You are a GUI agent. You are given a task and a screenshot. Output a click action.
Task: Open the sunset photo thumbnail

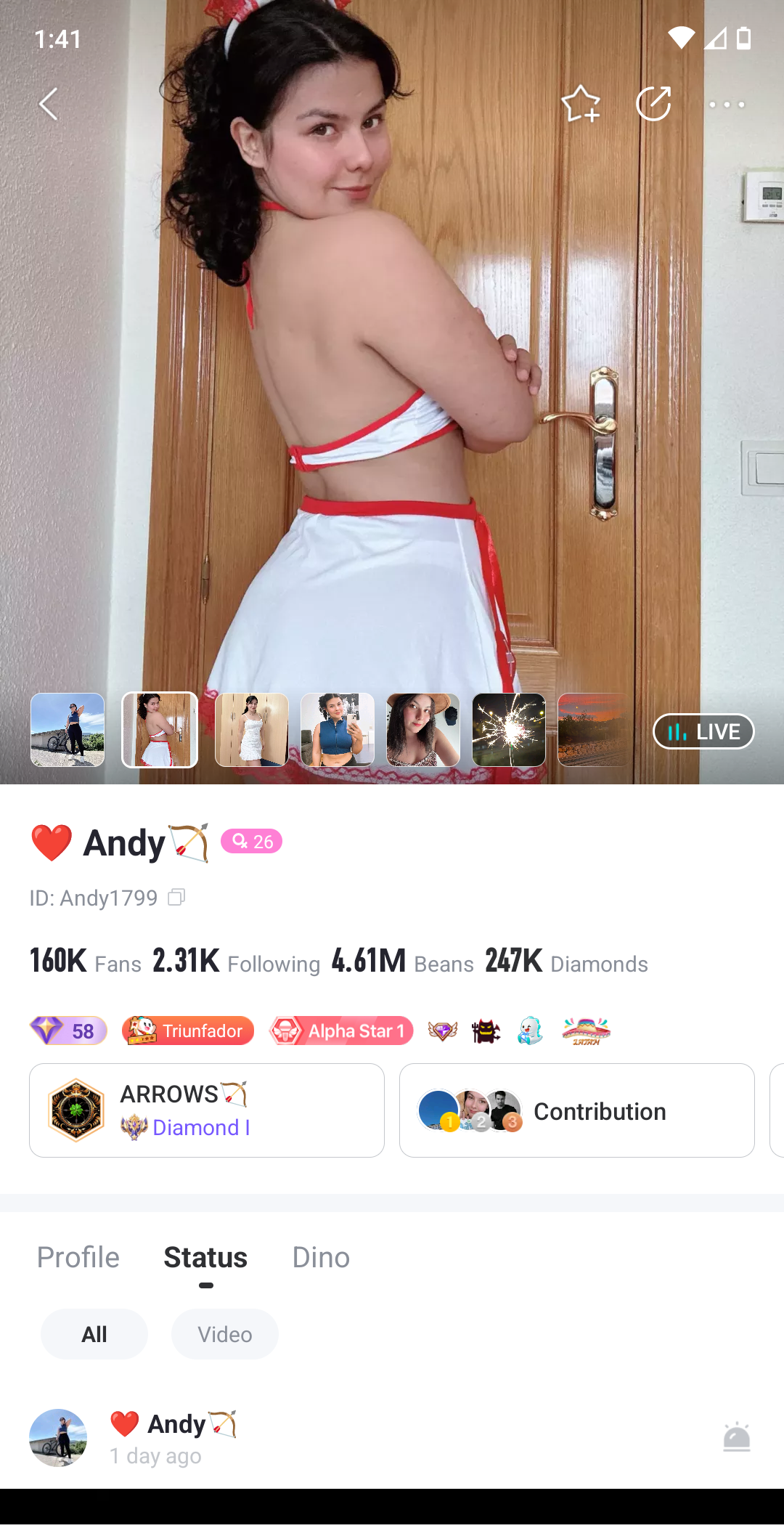coord(592,730)
